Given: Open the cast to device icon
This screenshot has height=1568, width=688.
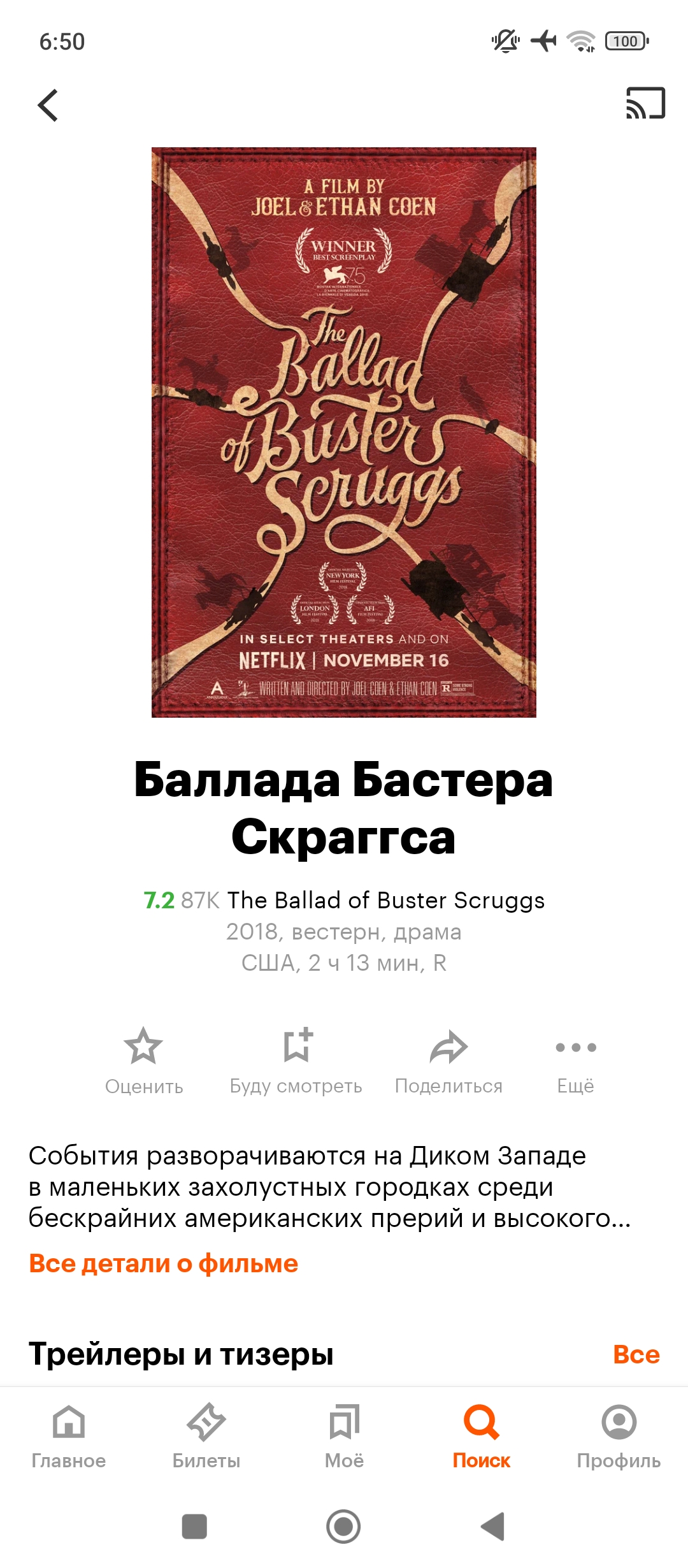Looking at the screenshot, I should coord(645,103).
